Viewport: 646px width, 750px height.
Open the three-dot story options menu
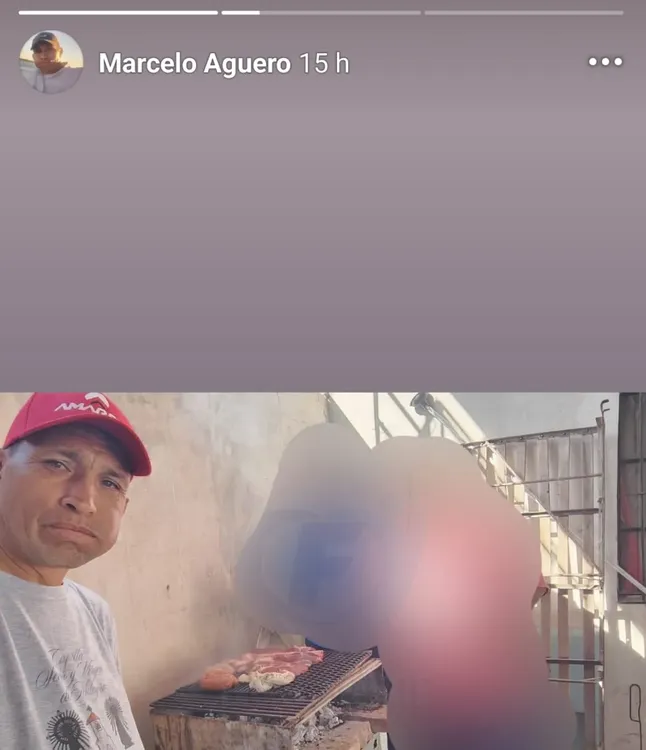[605, 62]
